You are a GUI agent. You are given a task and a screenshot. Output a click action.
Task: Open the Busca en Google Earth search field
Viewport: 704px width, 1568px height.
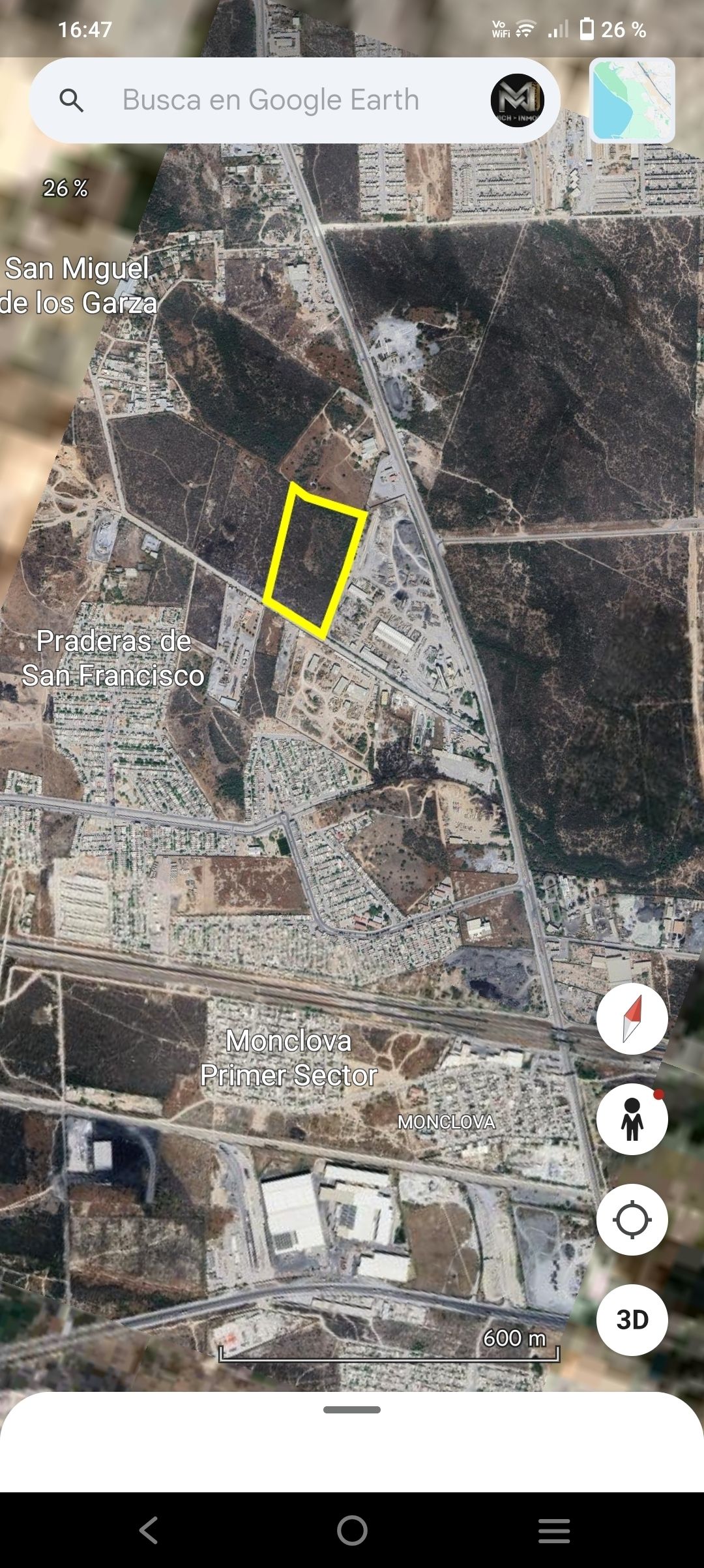(271, 100)
